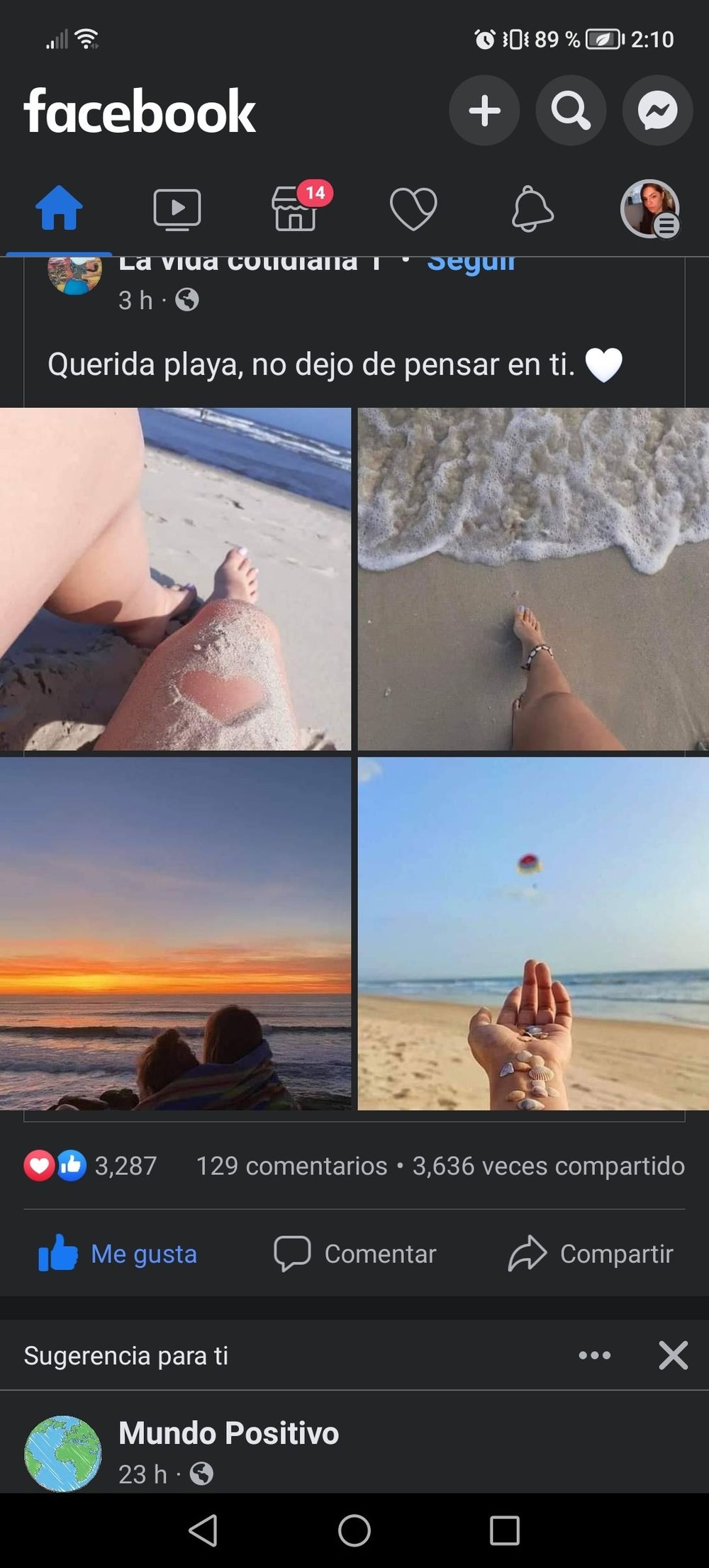The height and width of the screenshot is (1568, 709).
Task: Open the profile menu tab
Action: tap(650, 208)
